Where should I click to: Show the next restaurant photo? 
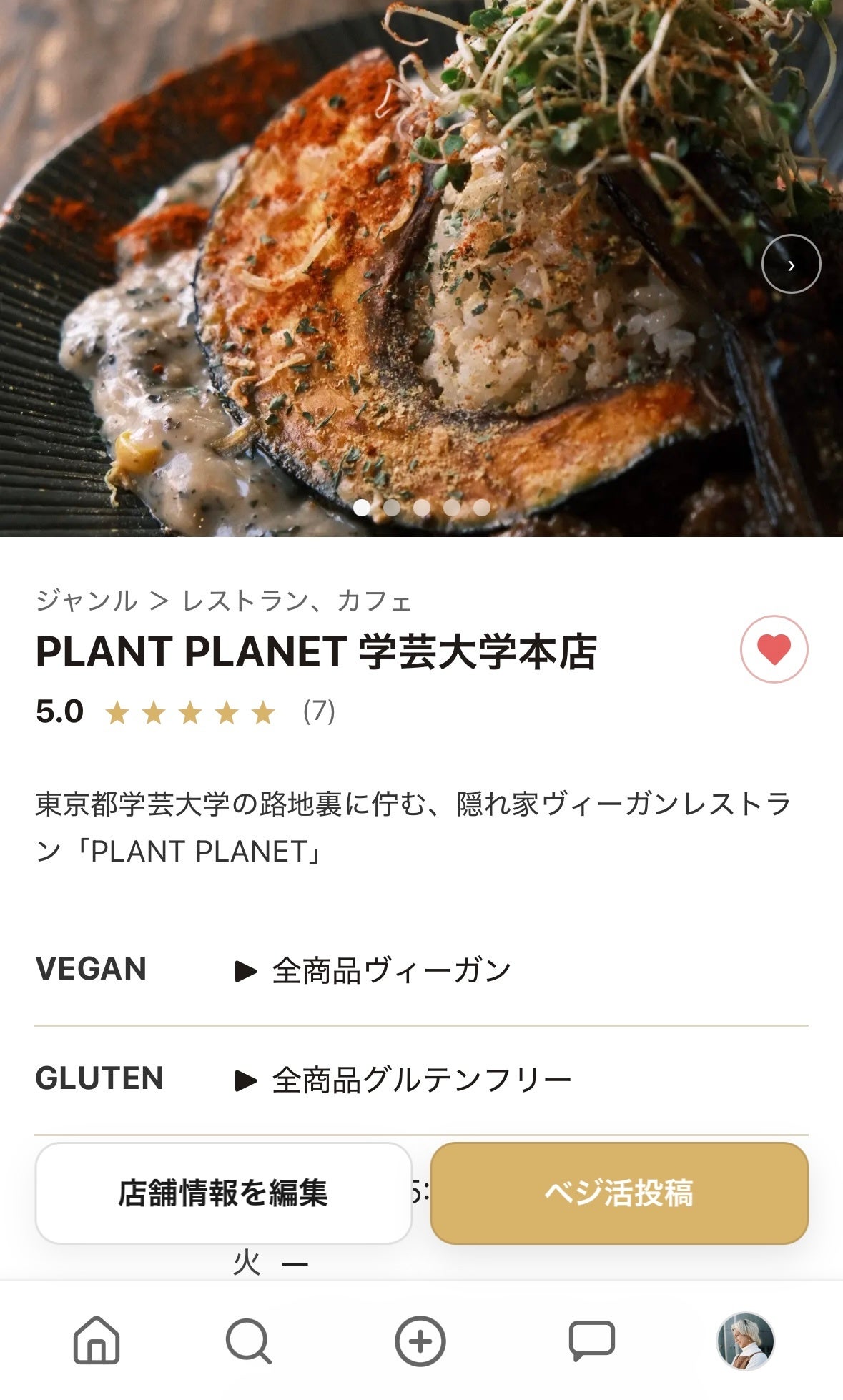[x=791, y=265]
